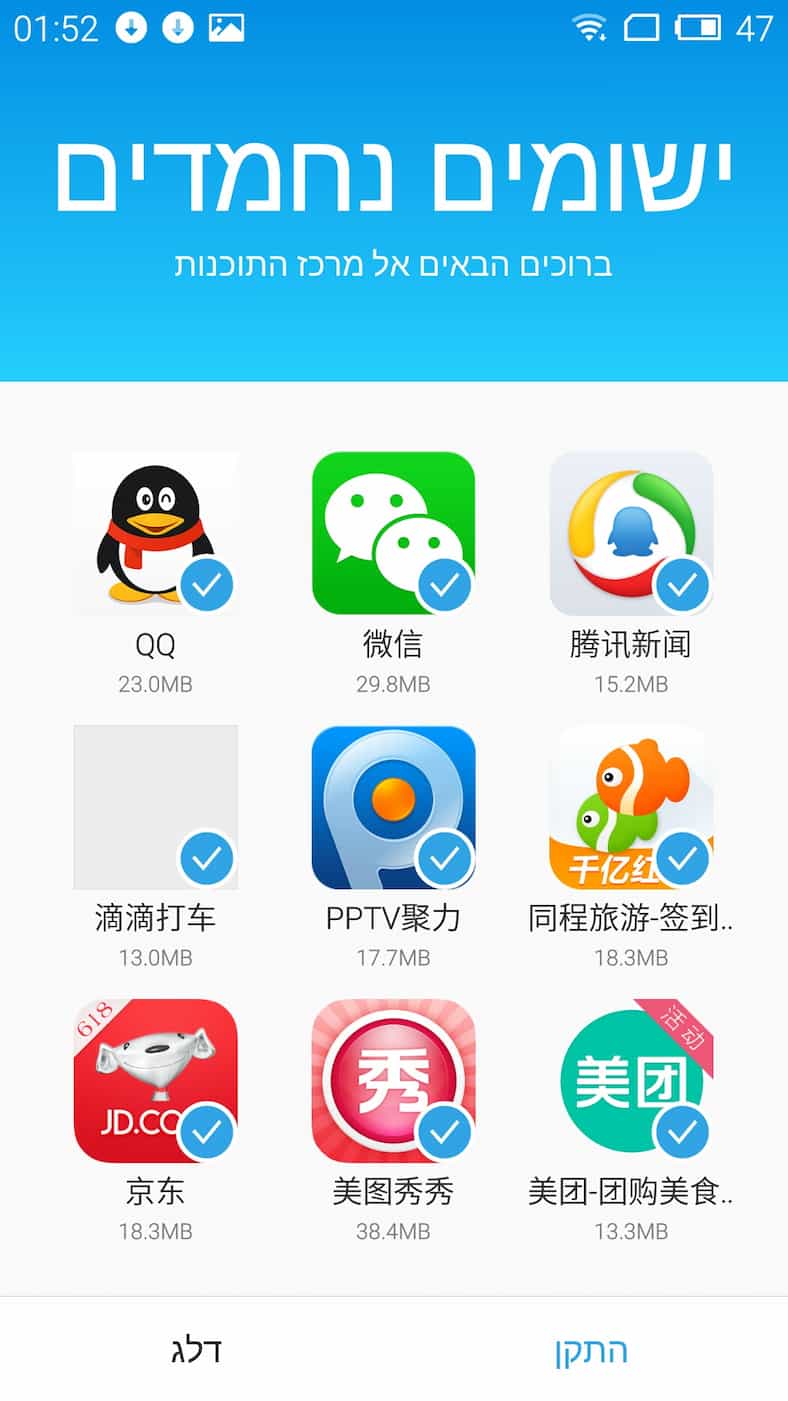Deselect the 京东 app
This screenshot has width=788, height=1401.
click(x=206, y=1132)
